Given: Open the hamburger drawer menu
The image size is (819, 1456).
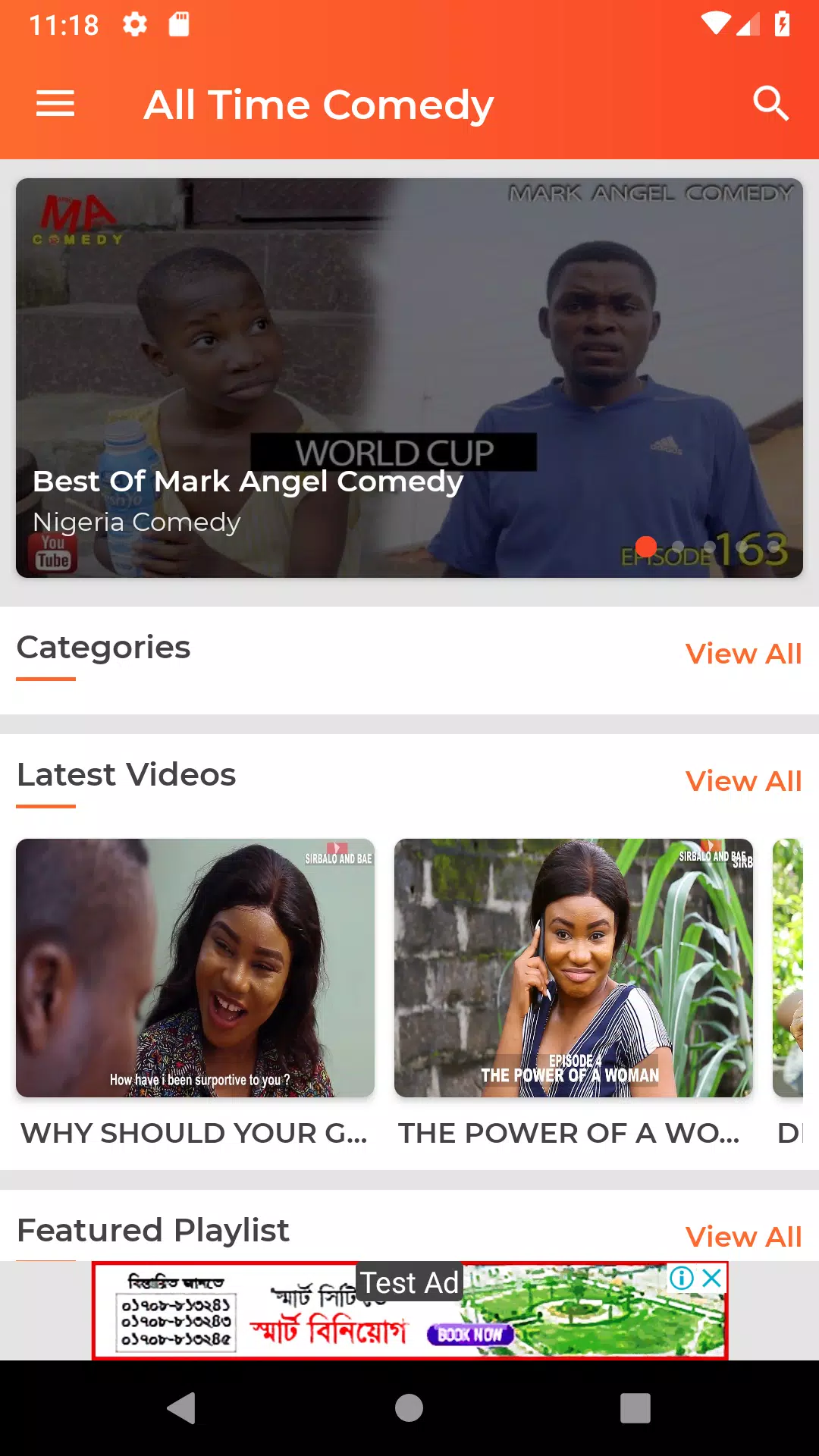Looking at the screenshot, I should pos(55,104).
